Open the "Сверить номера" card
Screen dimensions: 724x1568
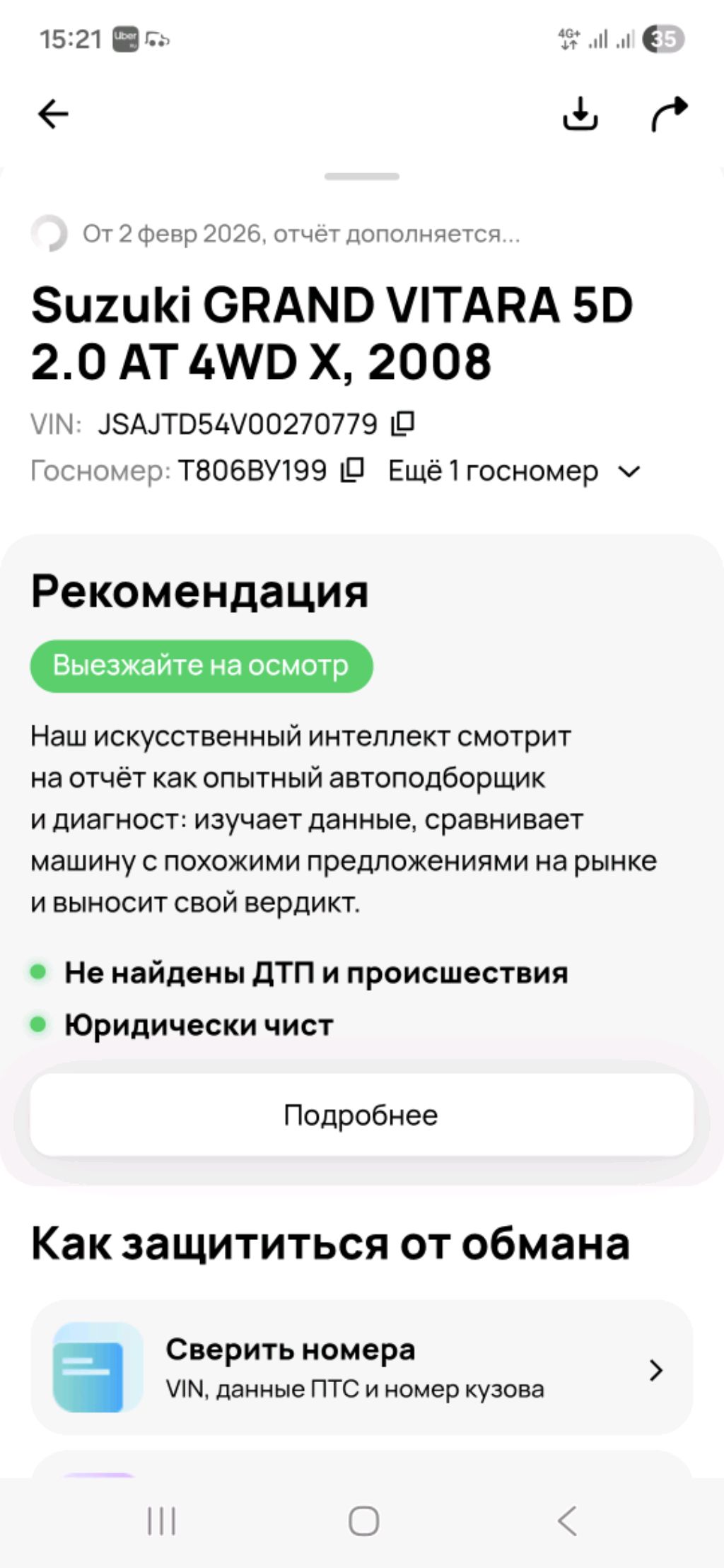[x=361, y=1369]
